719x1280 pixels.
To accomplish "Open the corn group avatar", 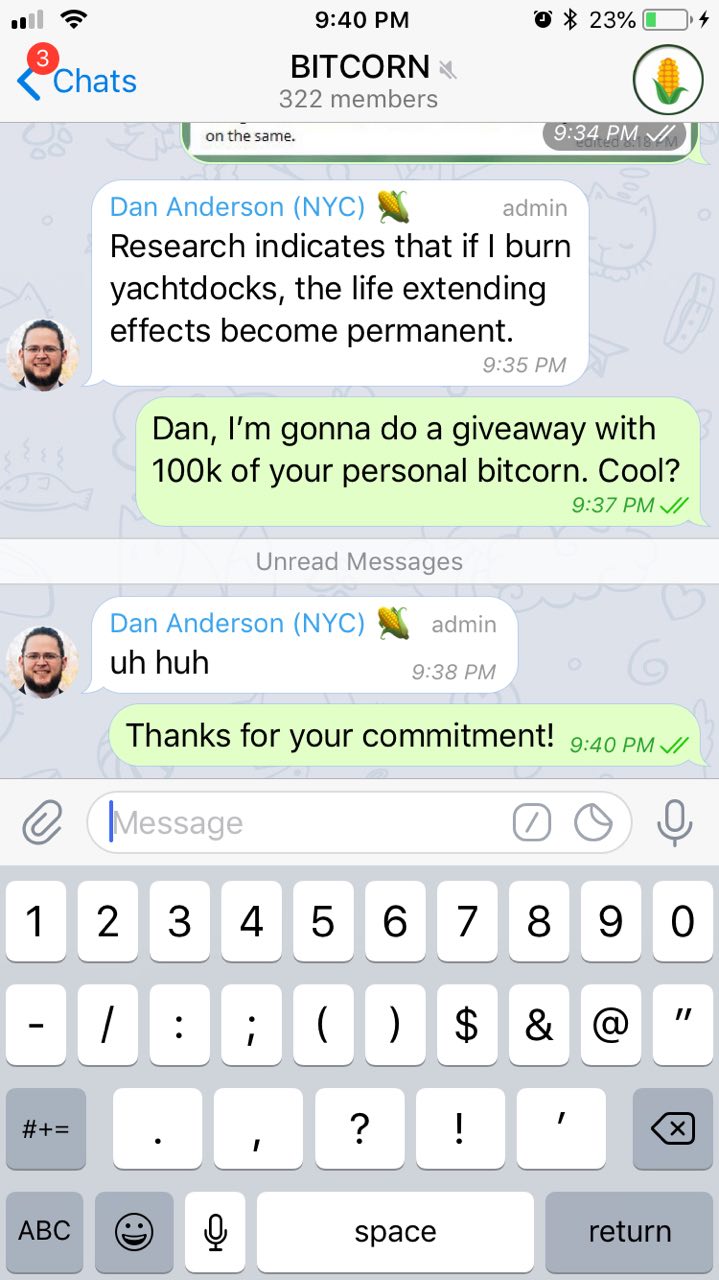I will coord(668,80).
